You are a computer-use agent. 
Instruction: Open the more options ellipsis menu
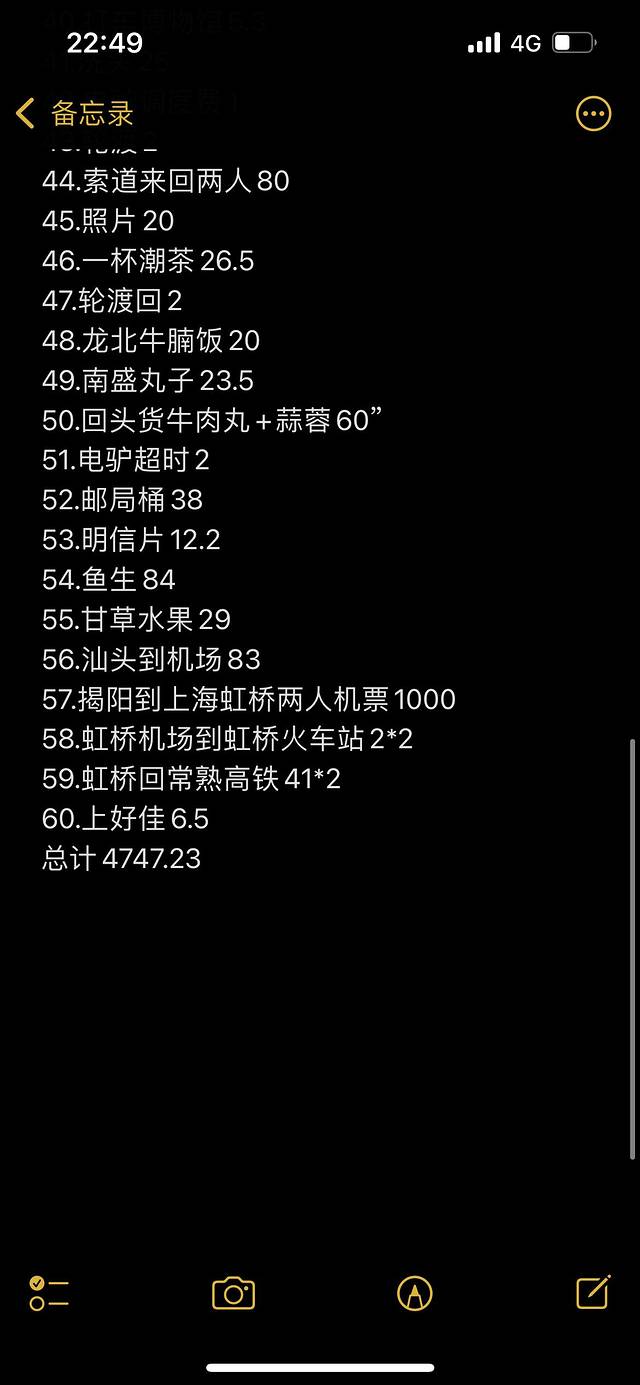click(x=593, y=114)
